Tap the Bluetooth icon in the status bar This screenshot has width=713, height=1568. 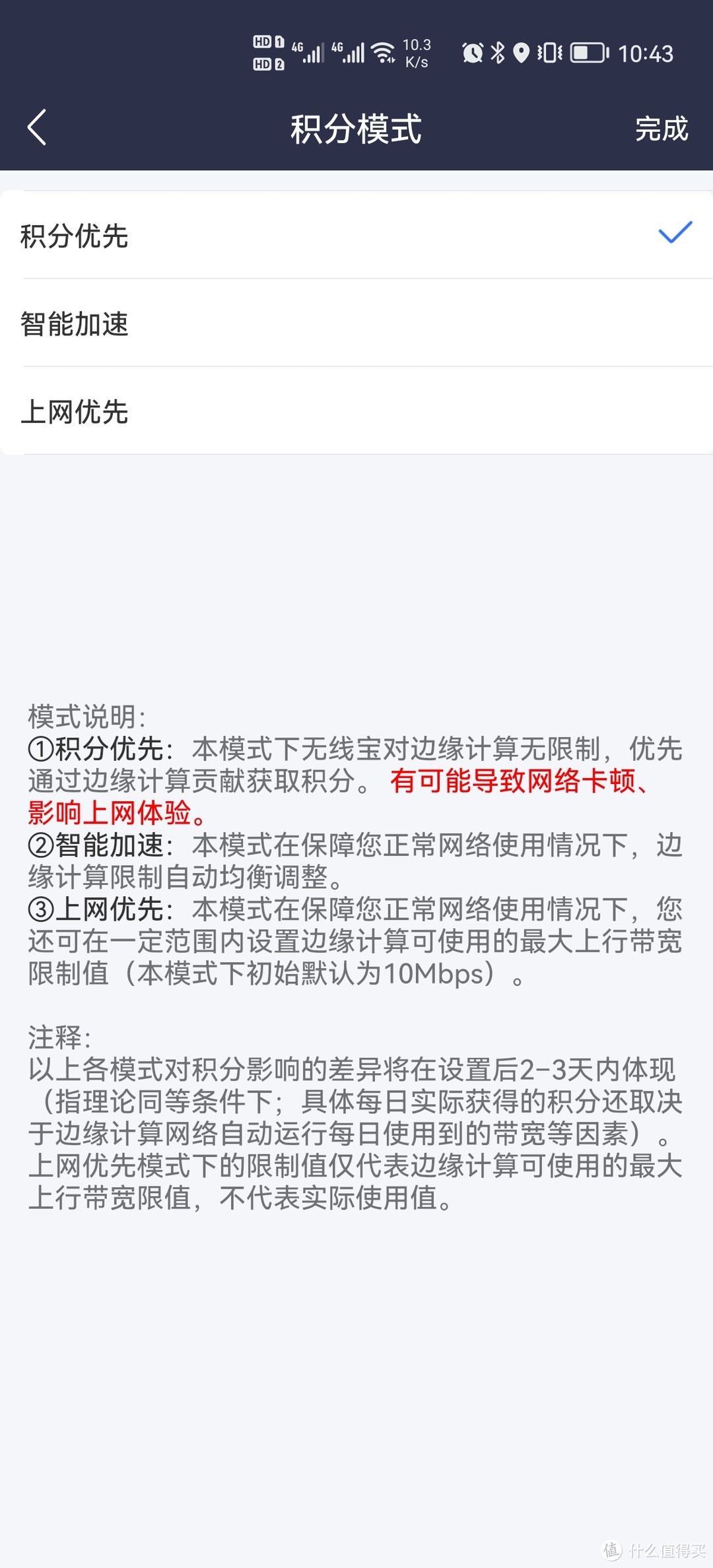pos(496,53)
